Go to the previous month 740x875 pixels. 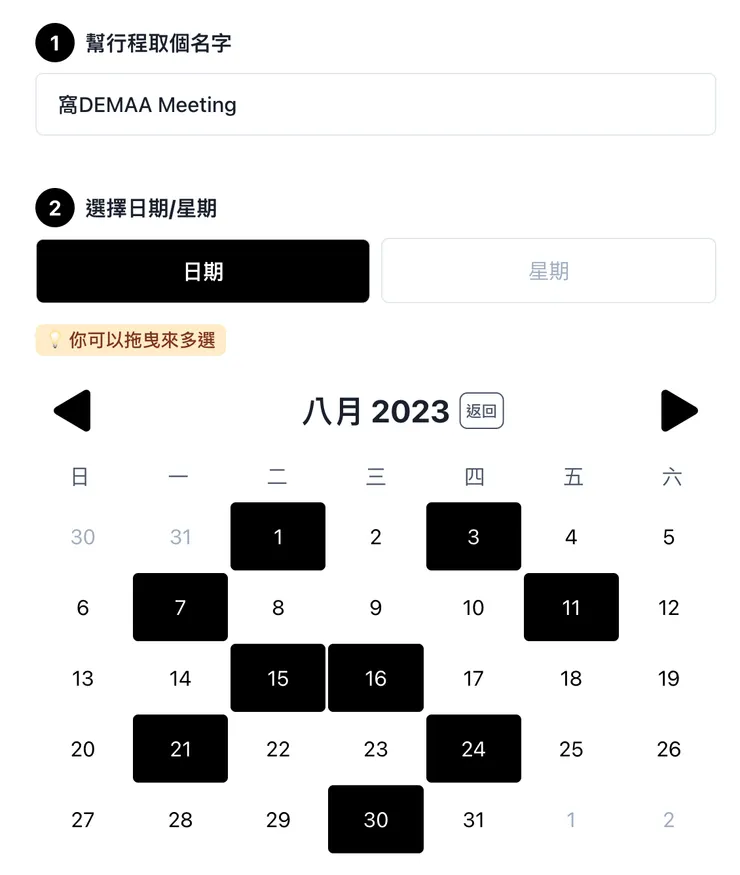(x=72, y=411)
